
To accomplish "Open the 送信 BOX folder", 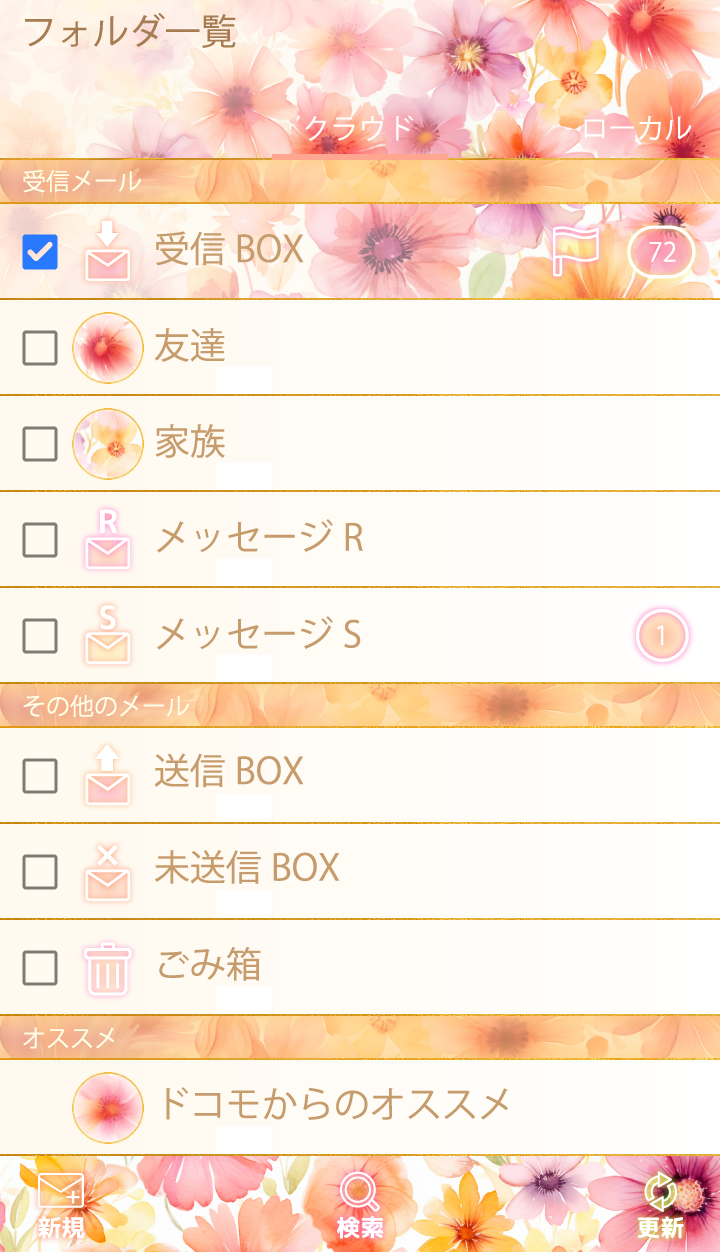I will pos(229,772).
